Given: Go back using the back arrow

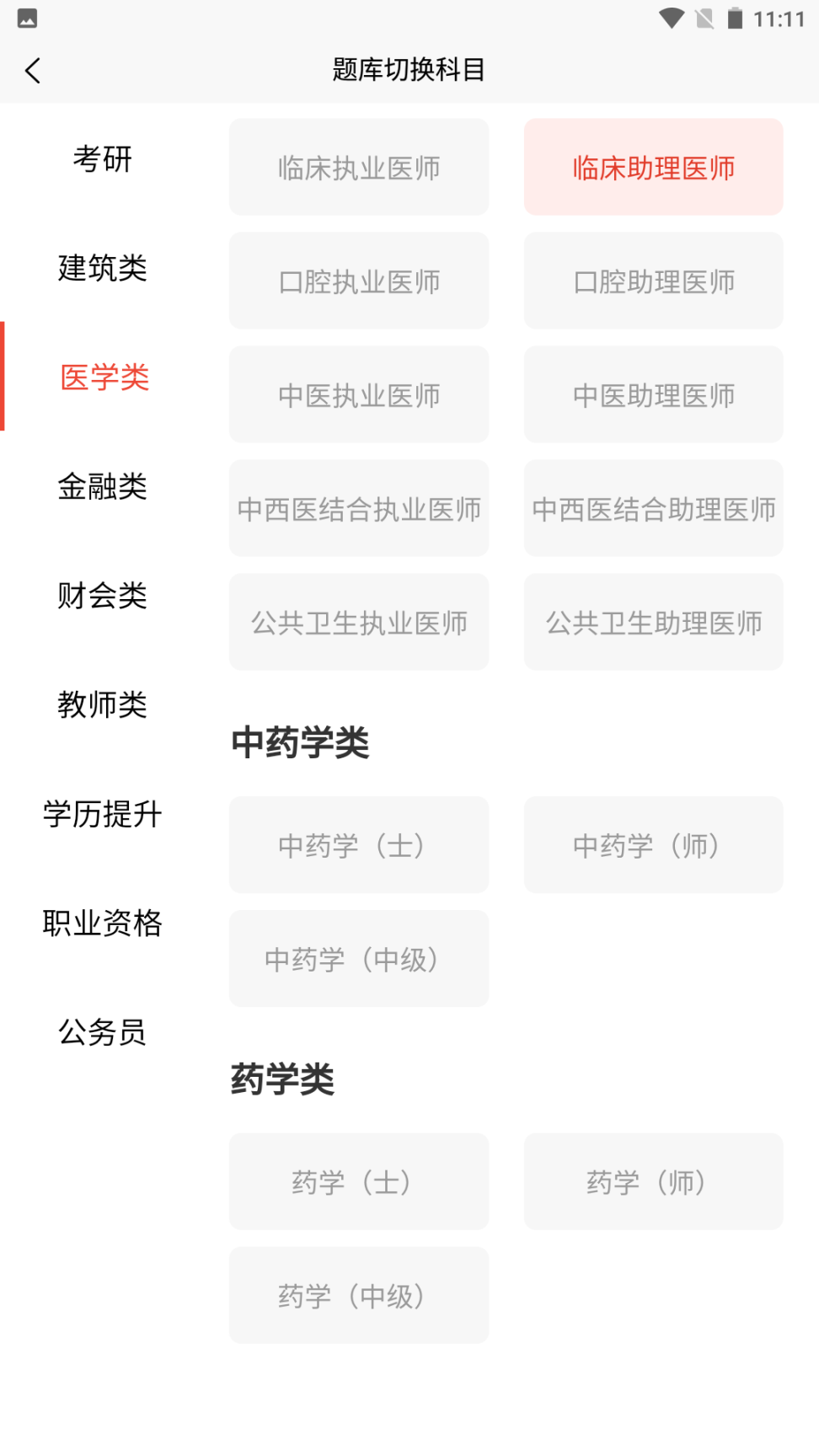Looking at the screenshot, I should click(x=34, y=71).
